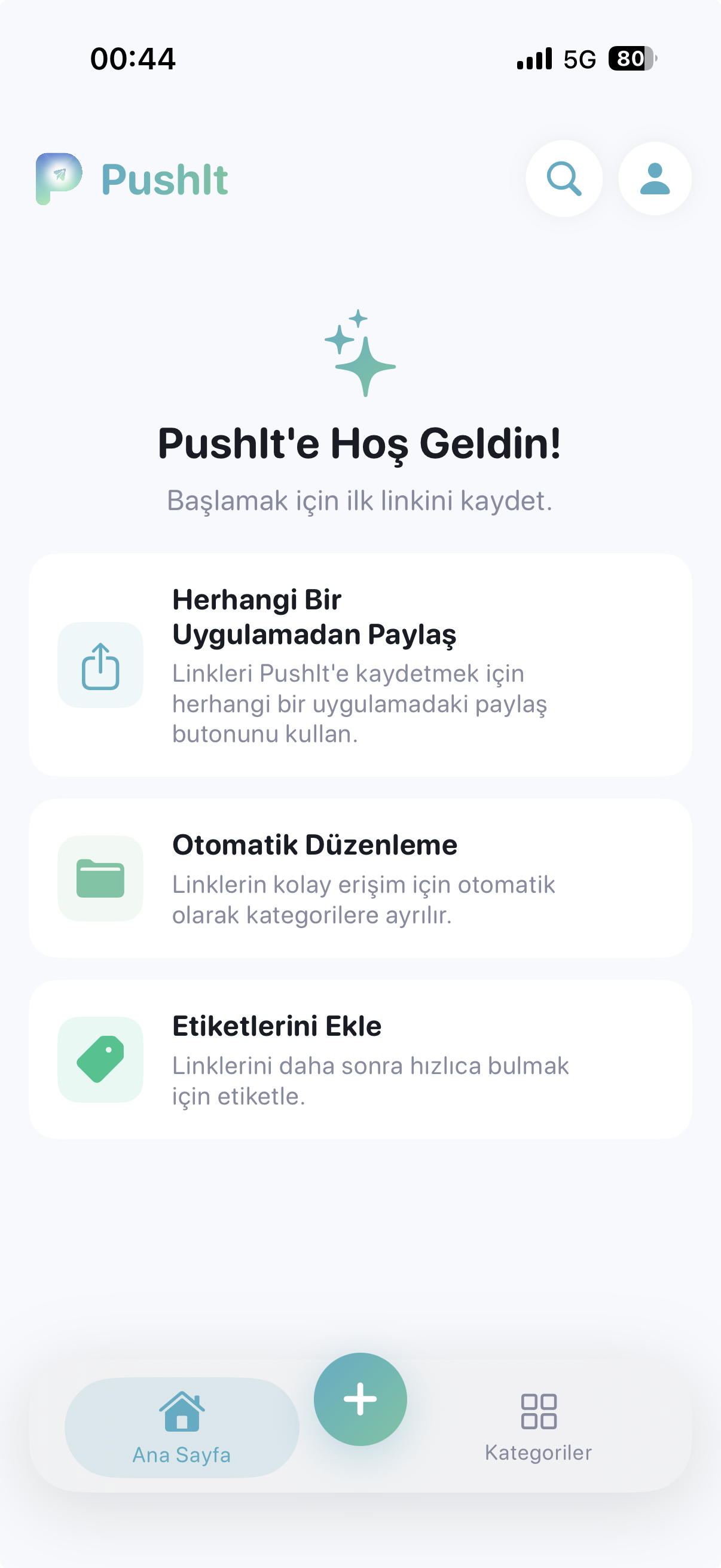Screen dimensions: 721x1568
Task: Add a new link with plus button
Action: (360, 1399)
